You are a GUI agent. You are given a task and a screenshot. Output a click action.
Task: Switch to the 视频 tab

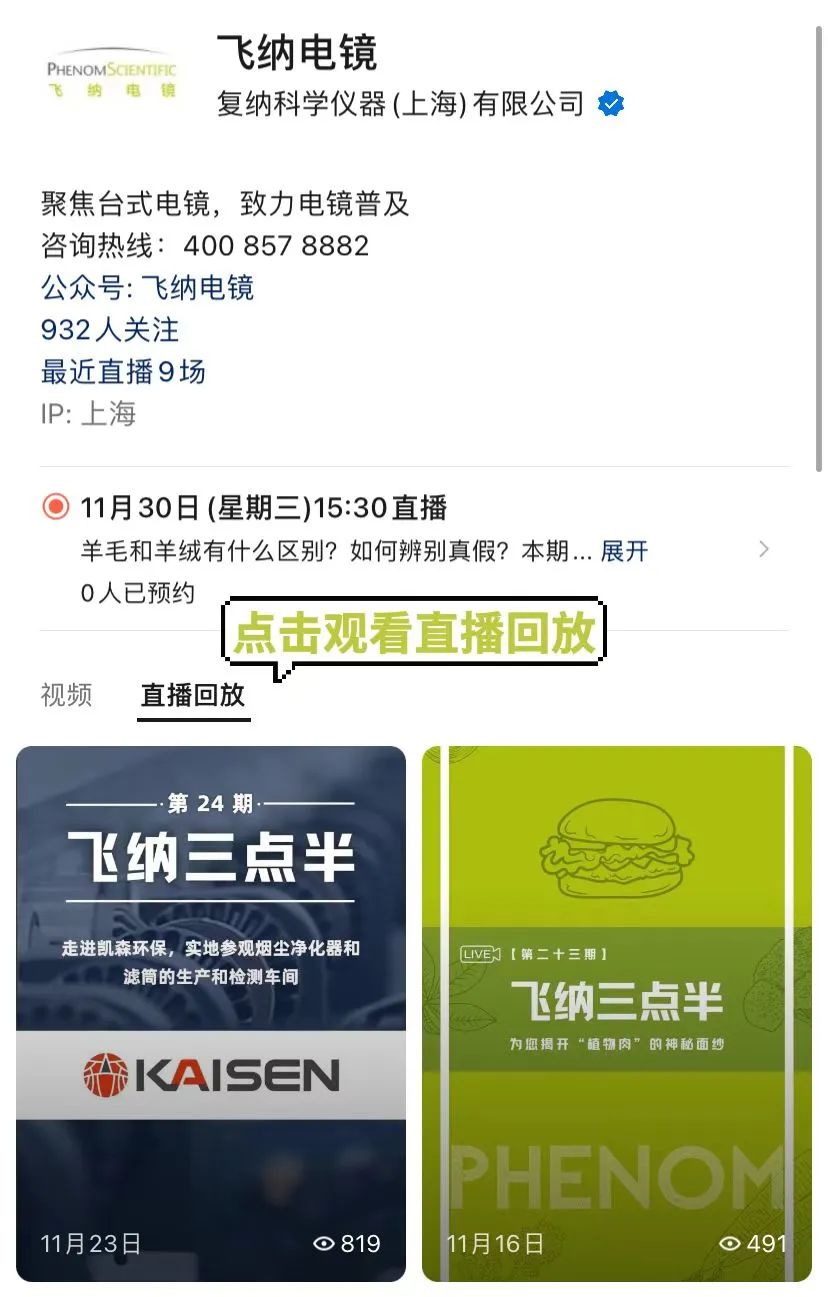pyautogui.click(x=66, y=695)
